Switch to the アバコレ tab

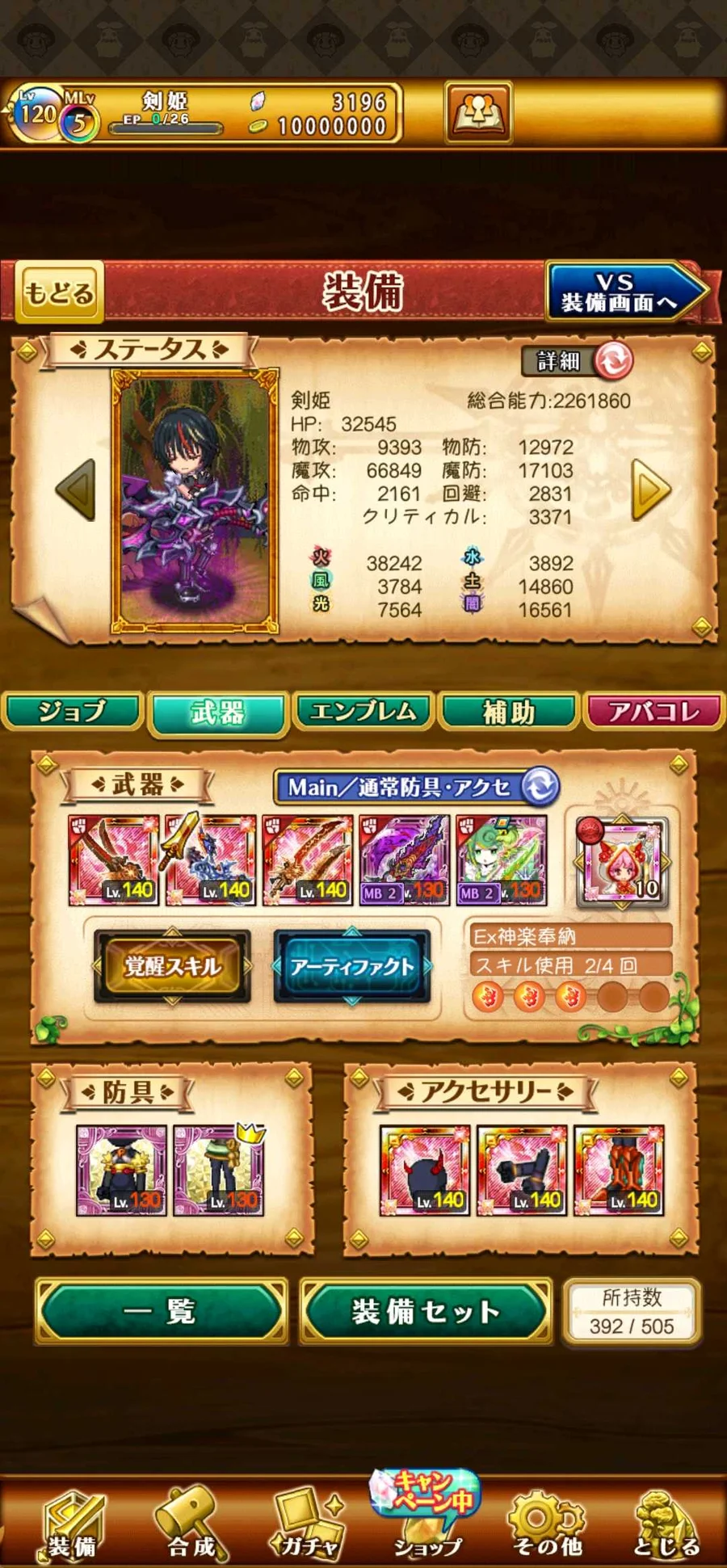[x=654, y=712]
